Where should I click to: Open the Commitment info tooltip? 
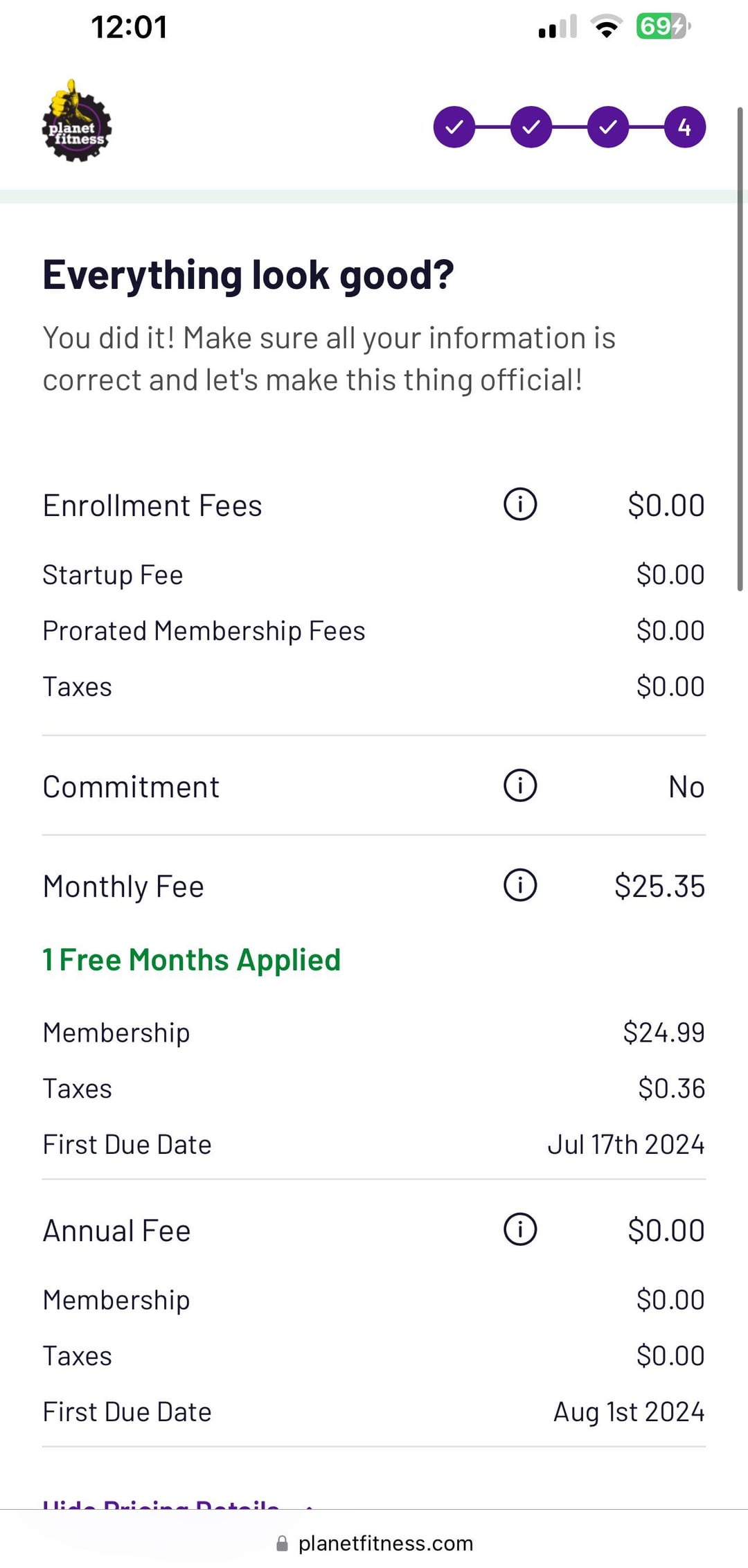tap(519, 785)
